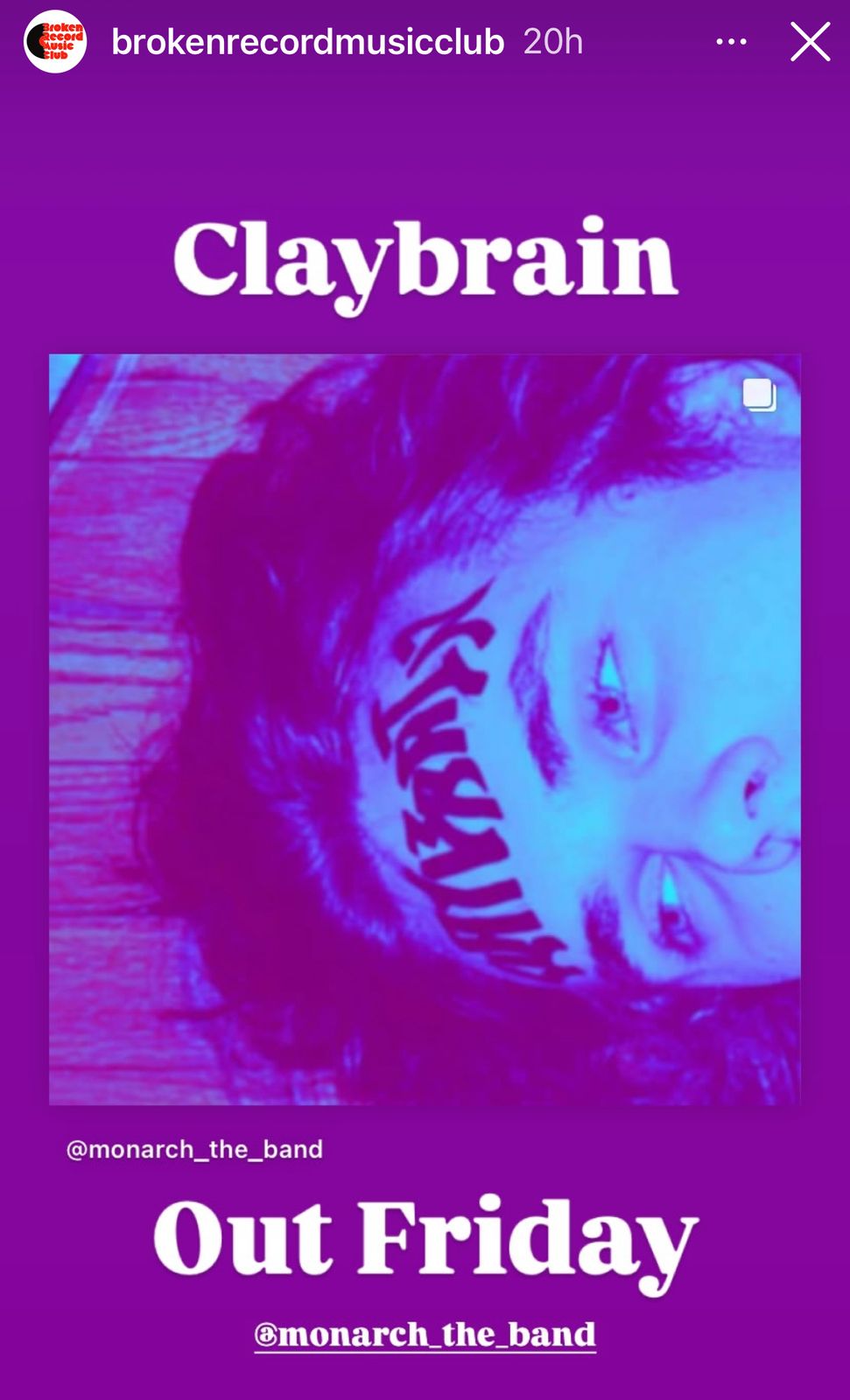Screen dimensions: 850x1400
Task: Open the shared Monarch post
Action: (x=425, y=729)
